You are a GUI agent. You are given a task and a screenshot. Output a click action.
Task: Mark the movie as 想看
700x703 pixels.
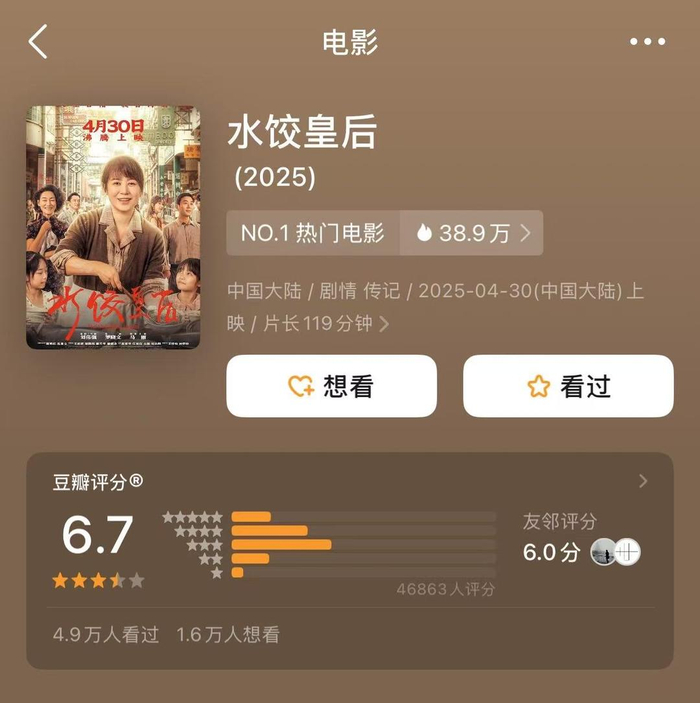[x=331, y=386]
